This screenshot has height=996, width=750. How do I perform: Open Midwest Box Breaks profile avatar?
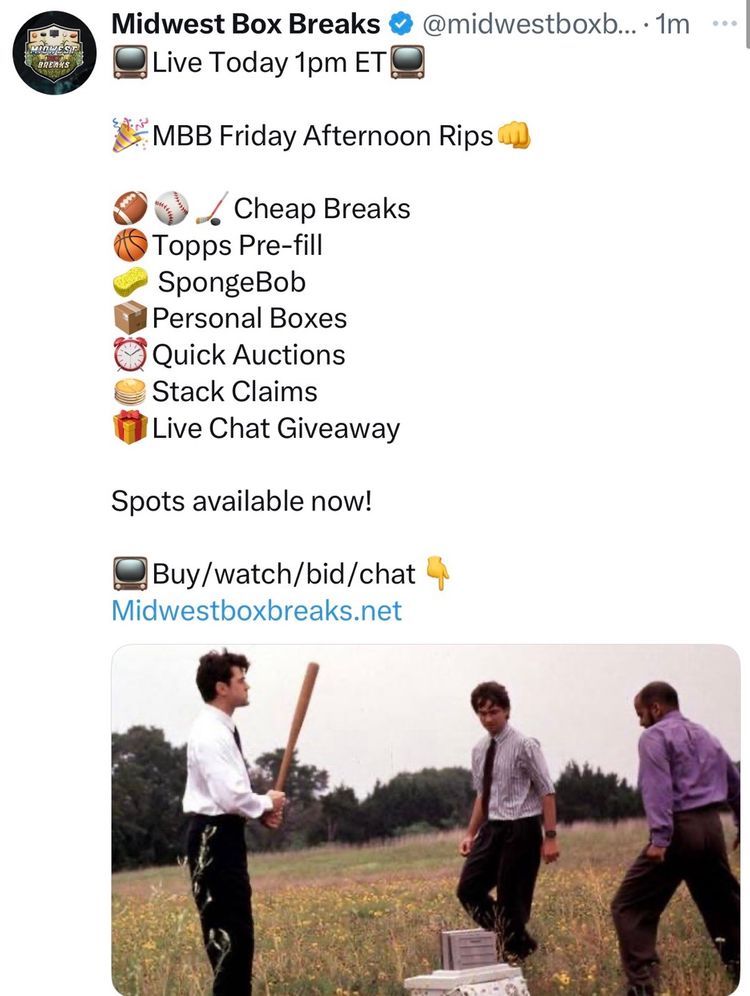point(55,52)
